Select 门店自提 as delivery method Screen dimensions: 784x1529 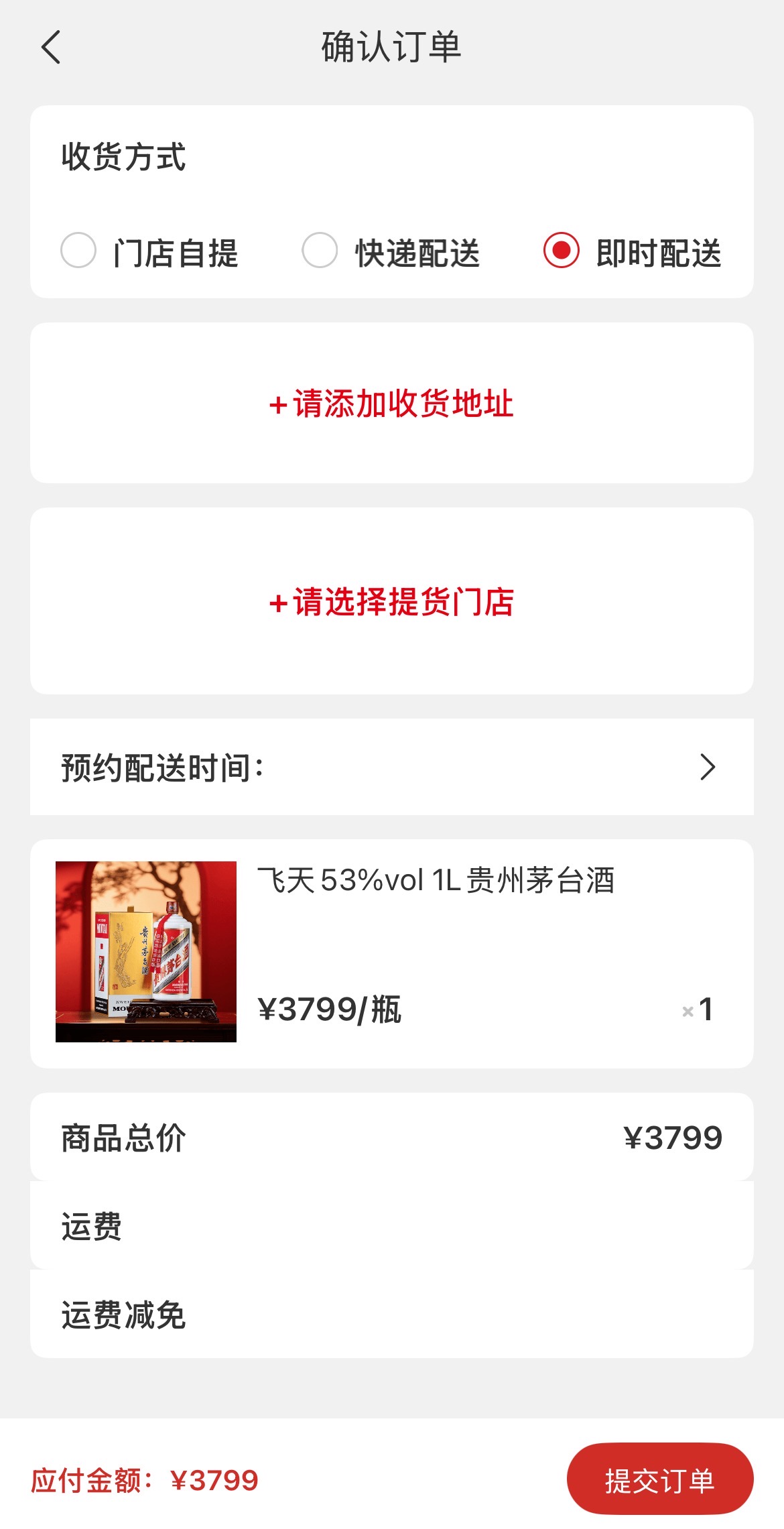(79, 251)
